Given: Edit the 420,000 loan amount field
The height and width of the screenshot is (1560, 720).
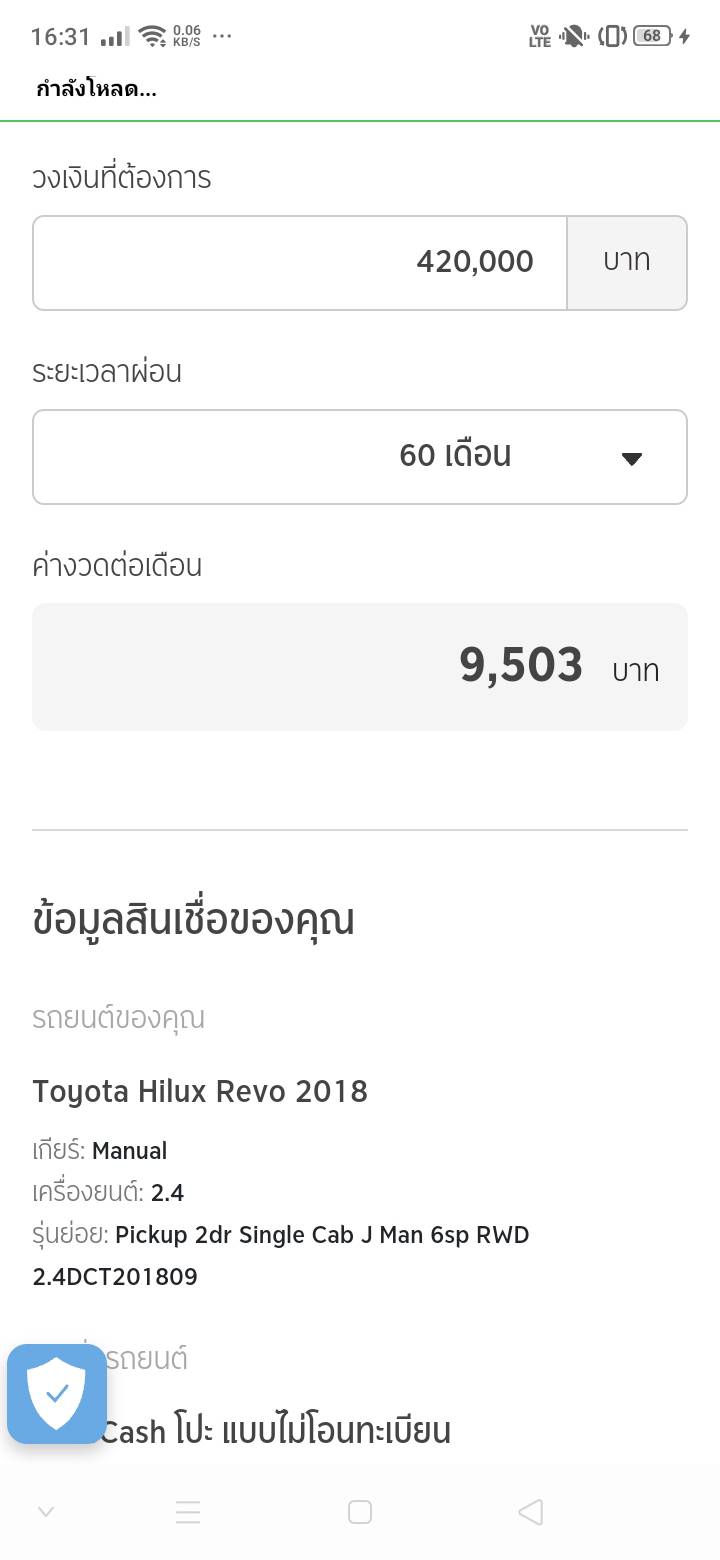Looking at the screenshot, I should click(x=300, y=263).
